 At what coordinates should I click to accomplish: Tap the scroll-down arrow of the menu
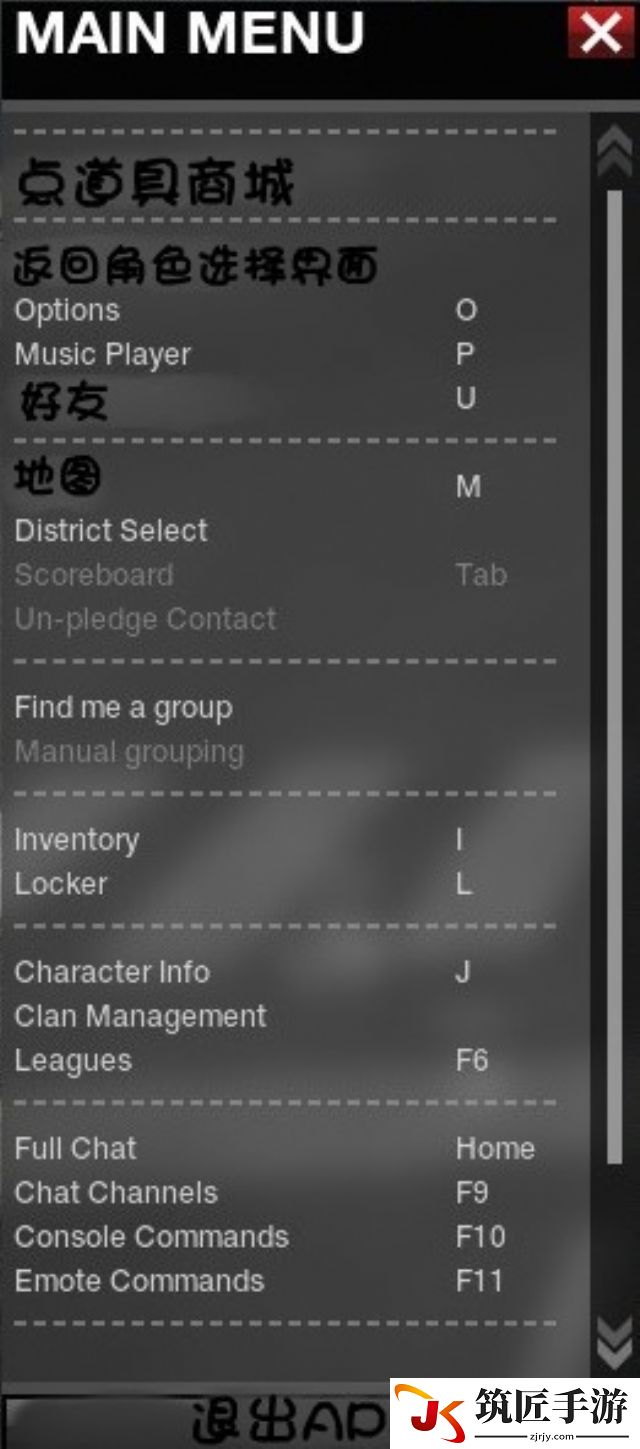(613, 1341)
